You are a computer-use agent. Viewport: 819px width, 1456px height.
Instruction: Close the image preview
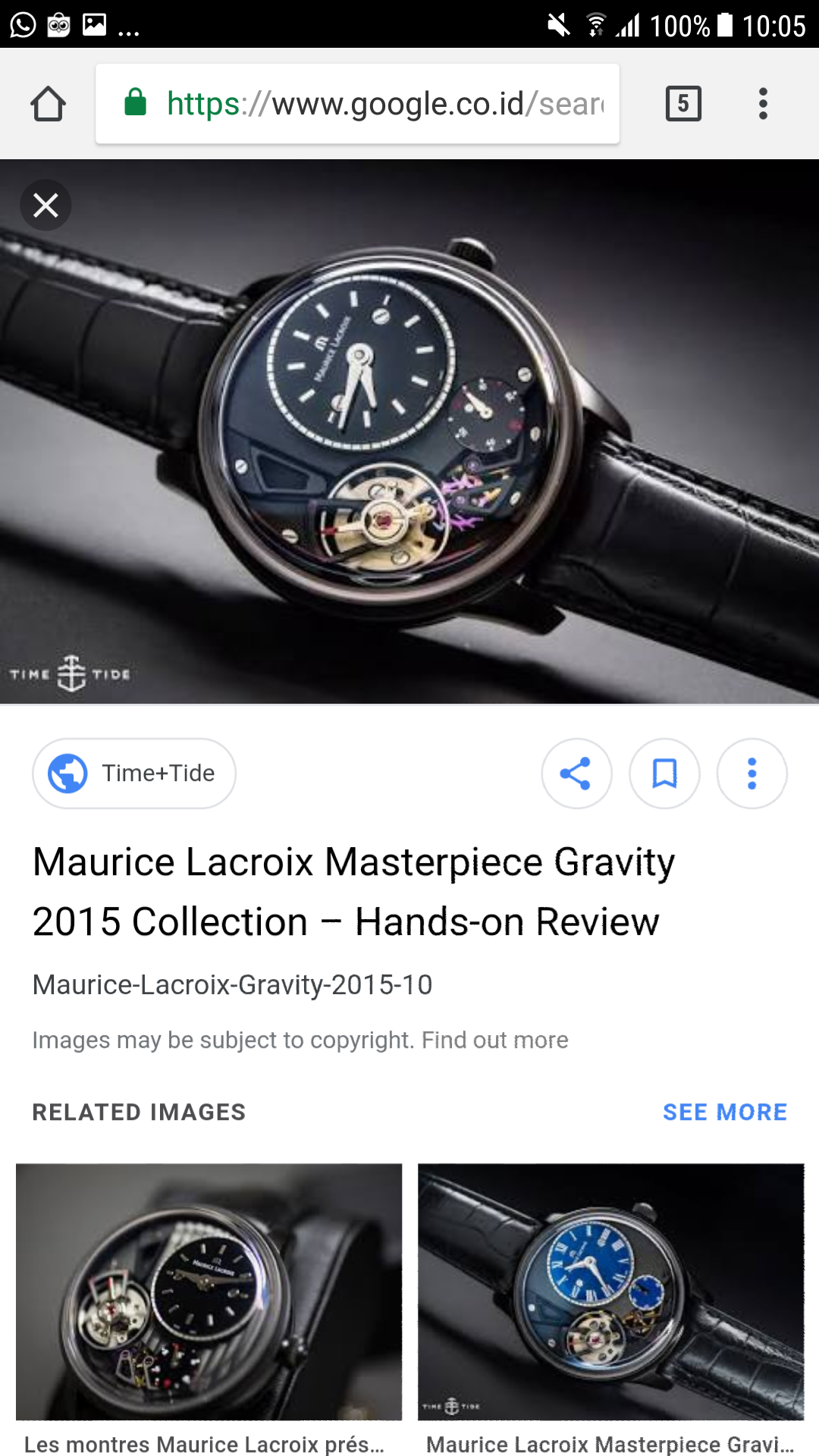click(45, 205)
